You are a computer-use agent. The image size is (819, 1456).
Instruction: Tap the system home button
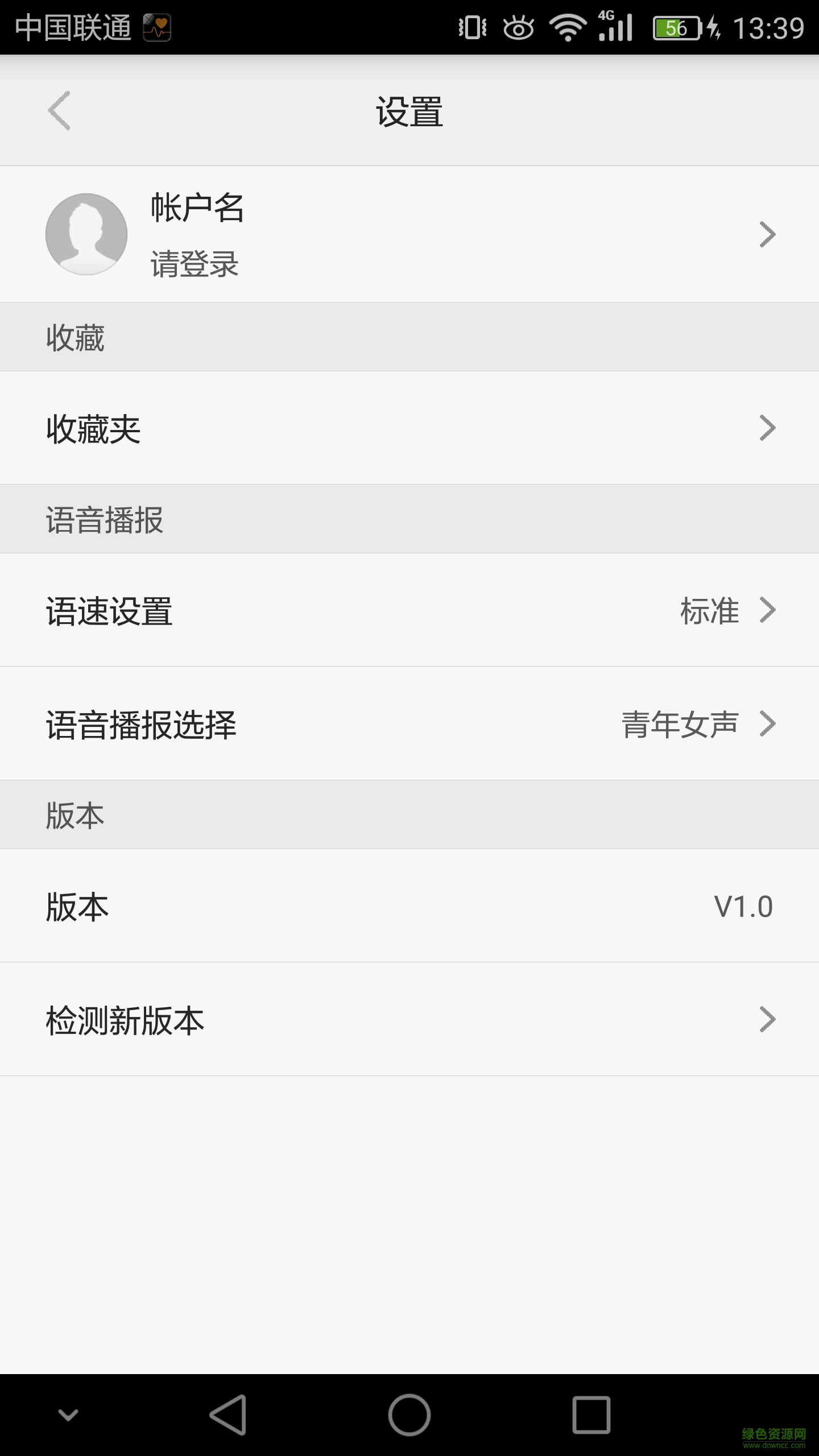[409, 1414]
